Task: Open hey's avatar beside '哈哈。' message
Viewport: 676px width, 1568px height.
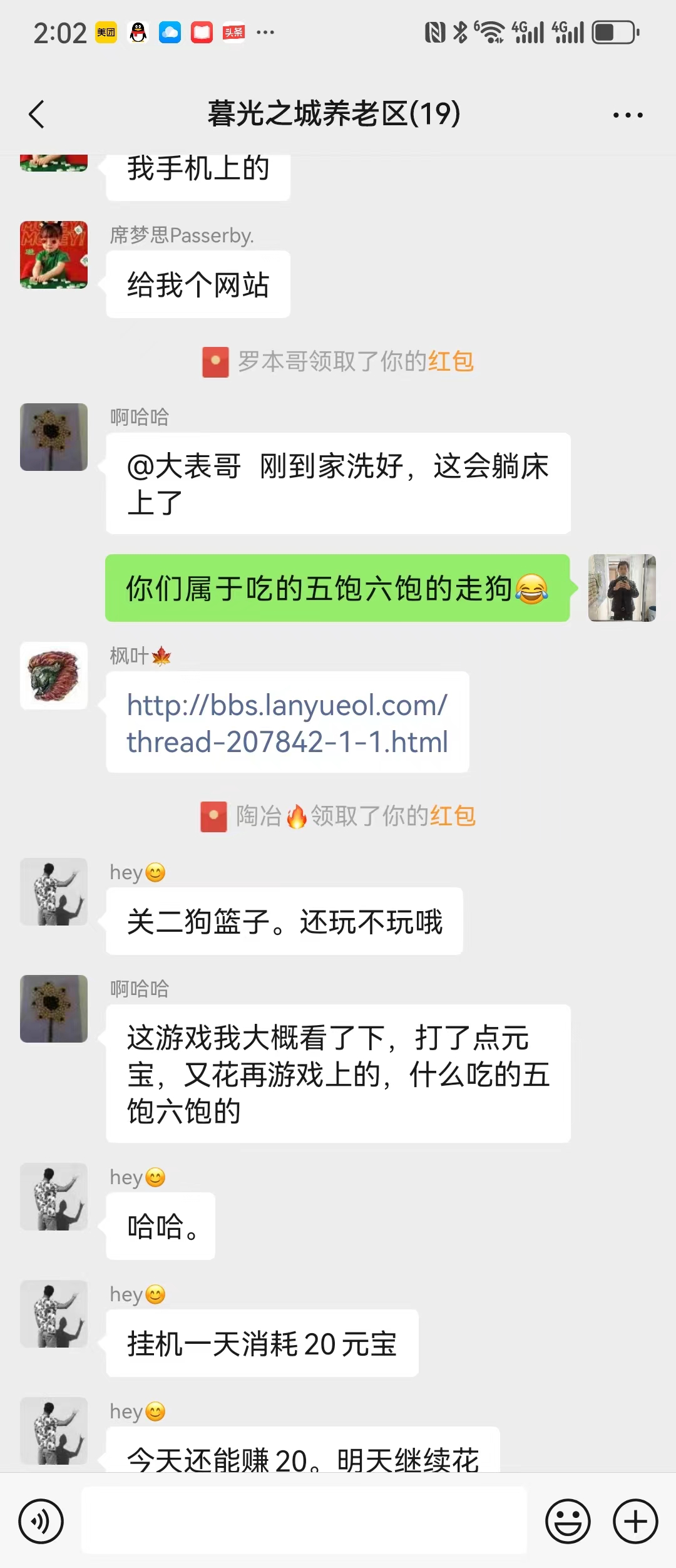Action: point(54,1197)
